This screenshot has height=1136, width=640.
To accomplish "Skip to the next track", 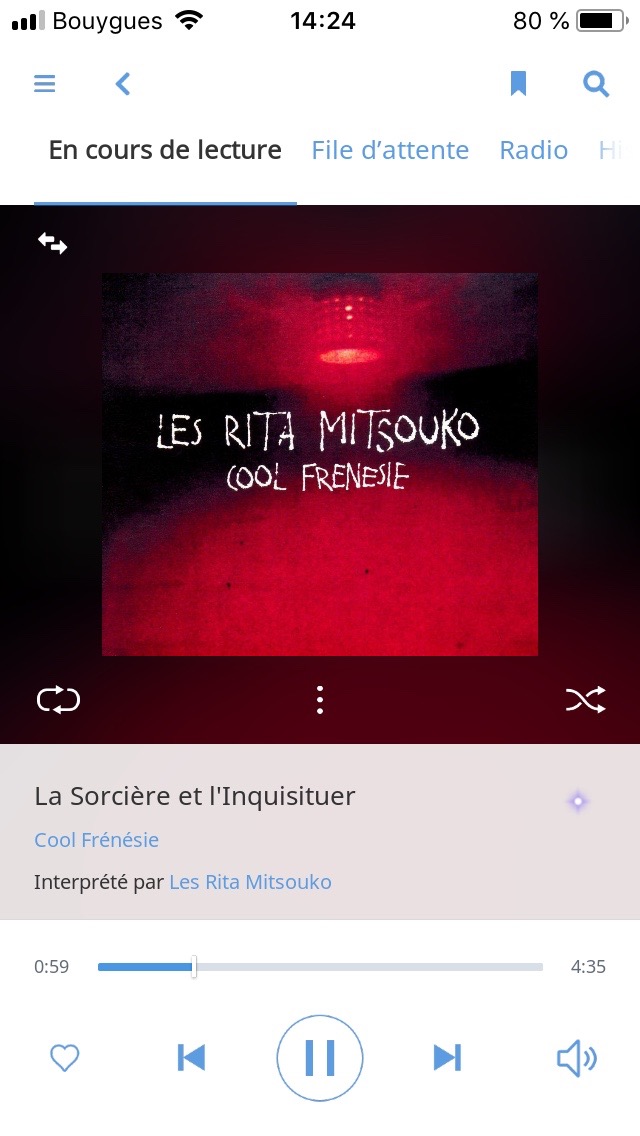I will click(447, 1058).
